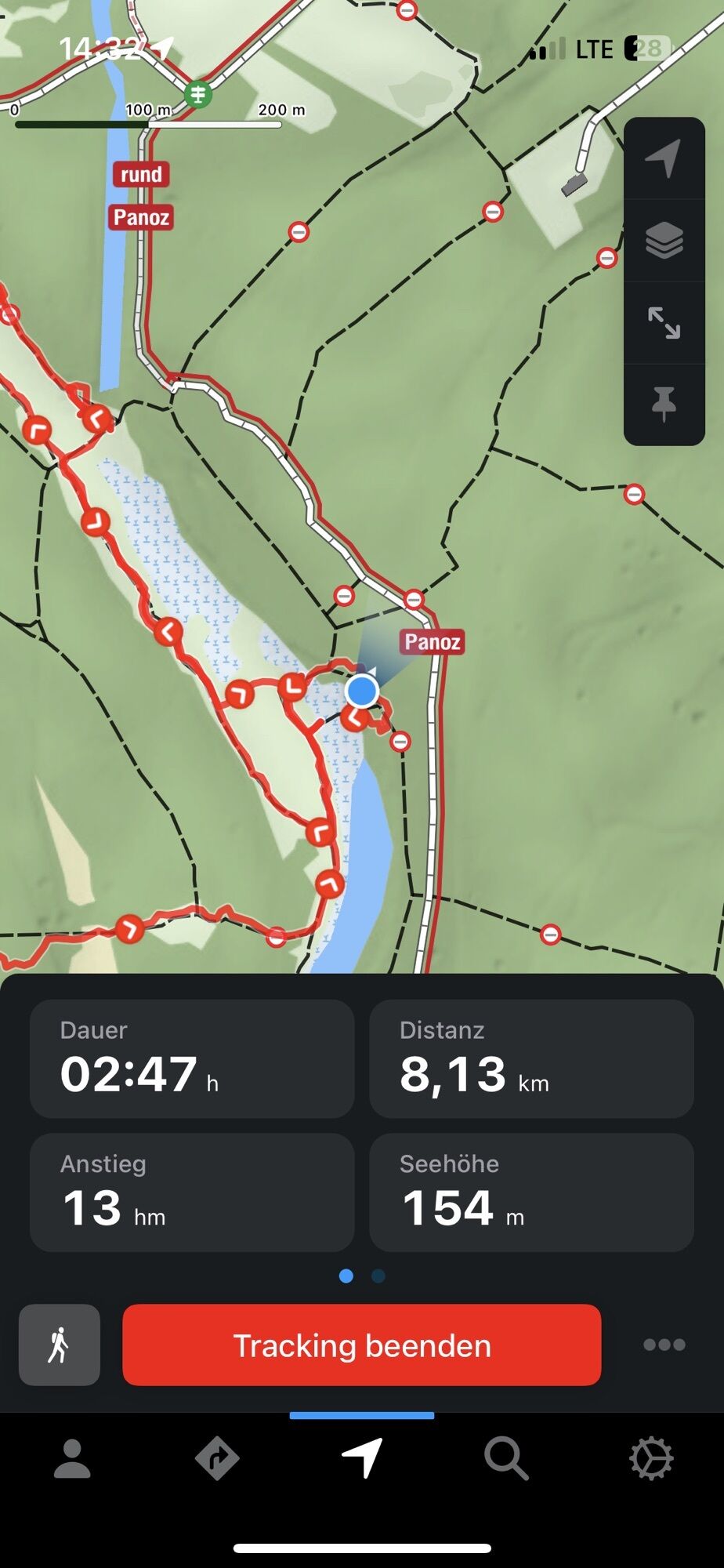The height and width of the screenshot is (1568, 724).
Task: Tap the Dauer duration stat card
Action: point(192,1058)
